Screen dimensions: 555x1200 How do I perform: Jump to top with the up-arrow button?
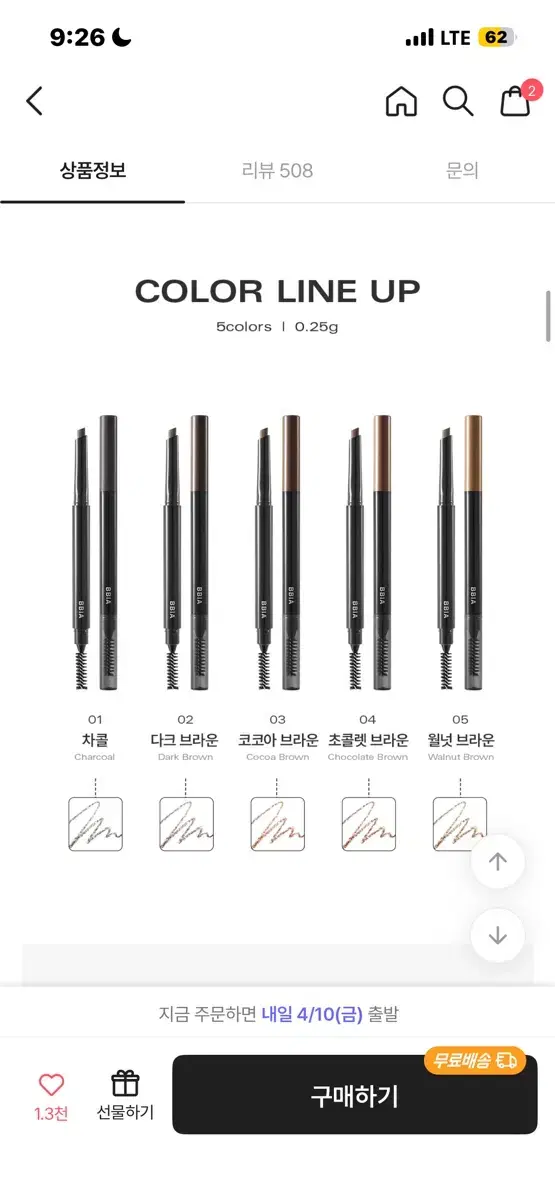click(x=498, y=862)
